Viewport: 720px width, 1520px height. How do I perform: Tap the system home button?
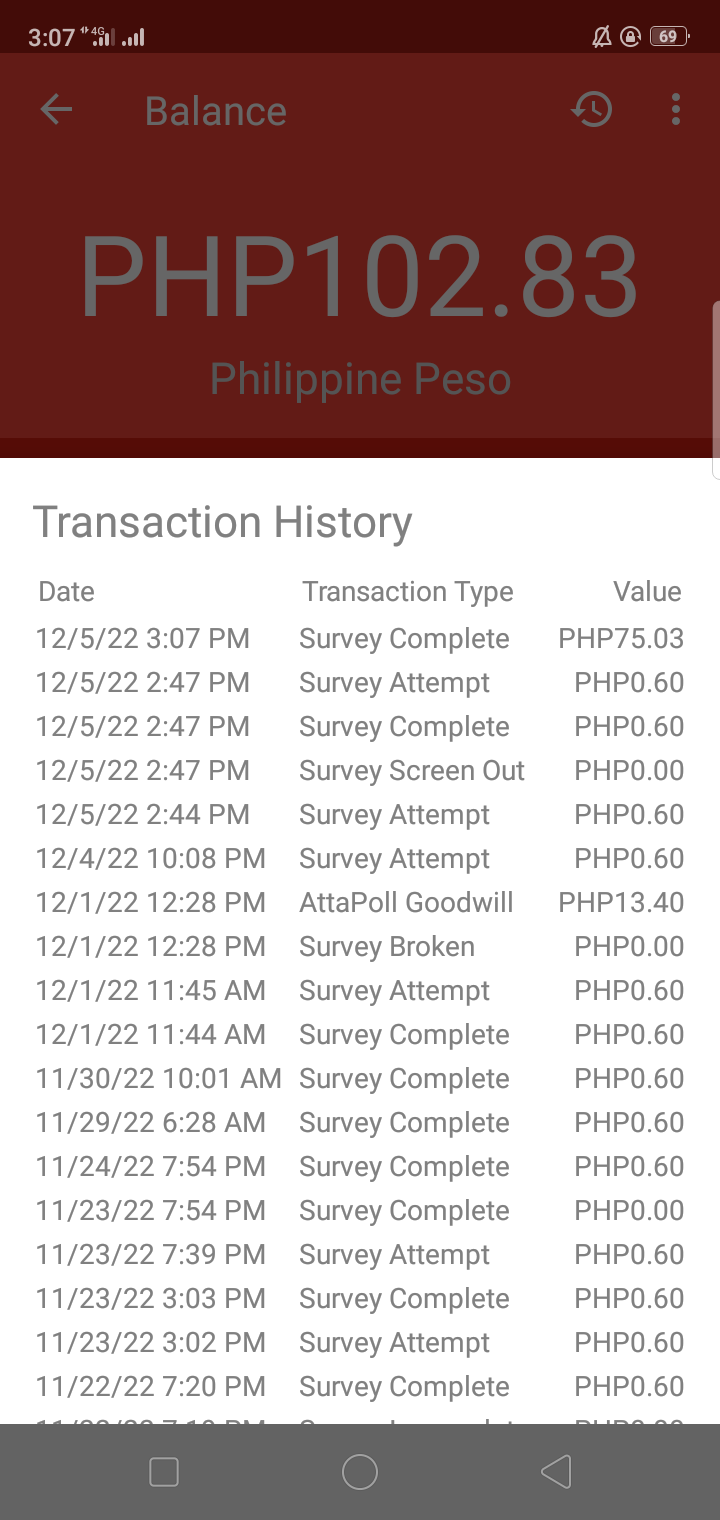(x=360, y=1472)
